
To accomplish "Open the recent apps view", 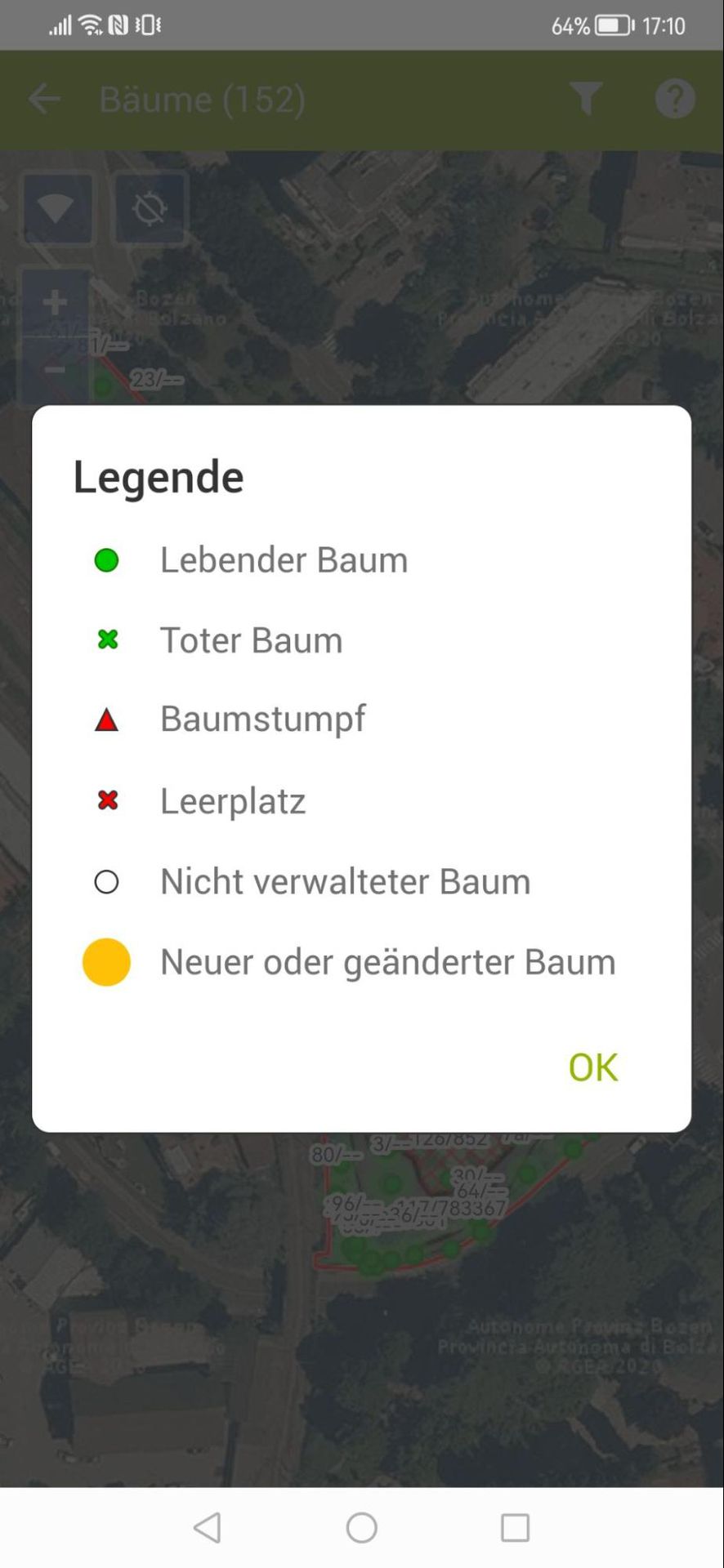I will tap(515, 1527).
